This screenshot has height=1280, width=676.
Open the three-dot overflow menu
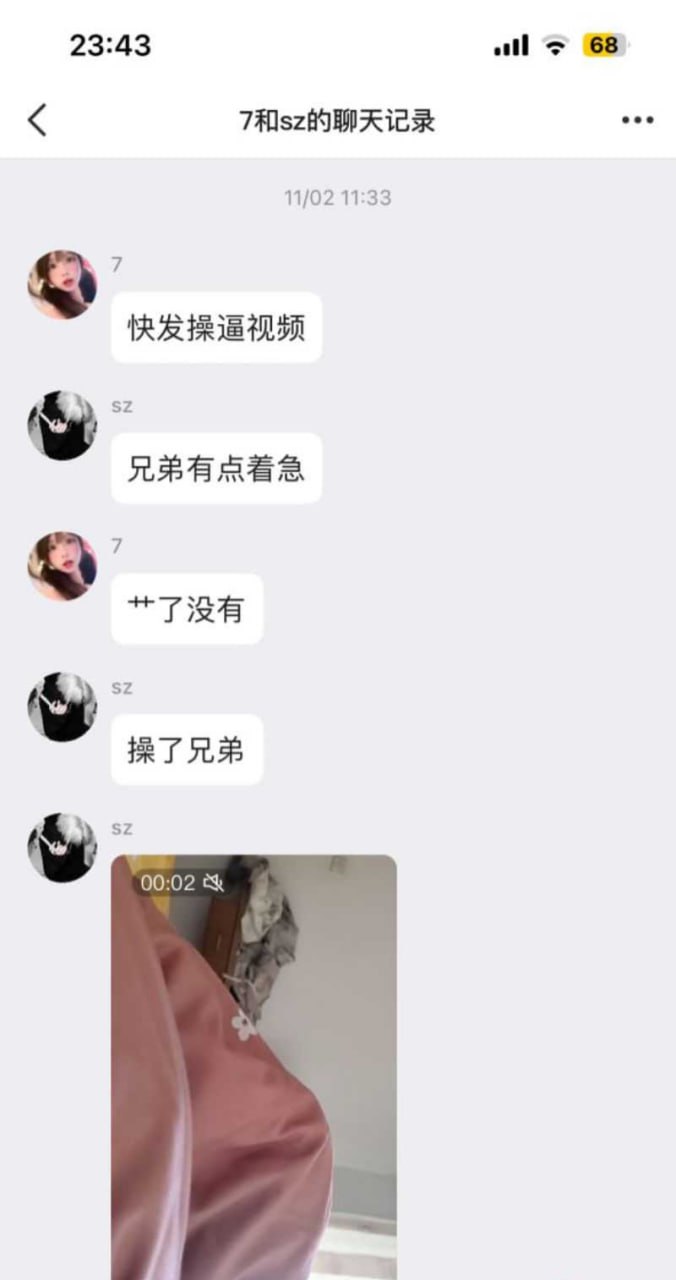(x=637, y=121)
